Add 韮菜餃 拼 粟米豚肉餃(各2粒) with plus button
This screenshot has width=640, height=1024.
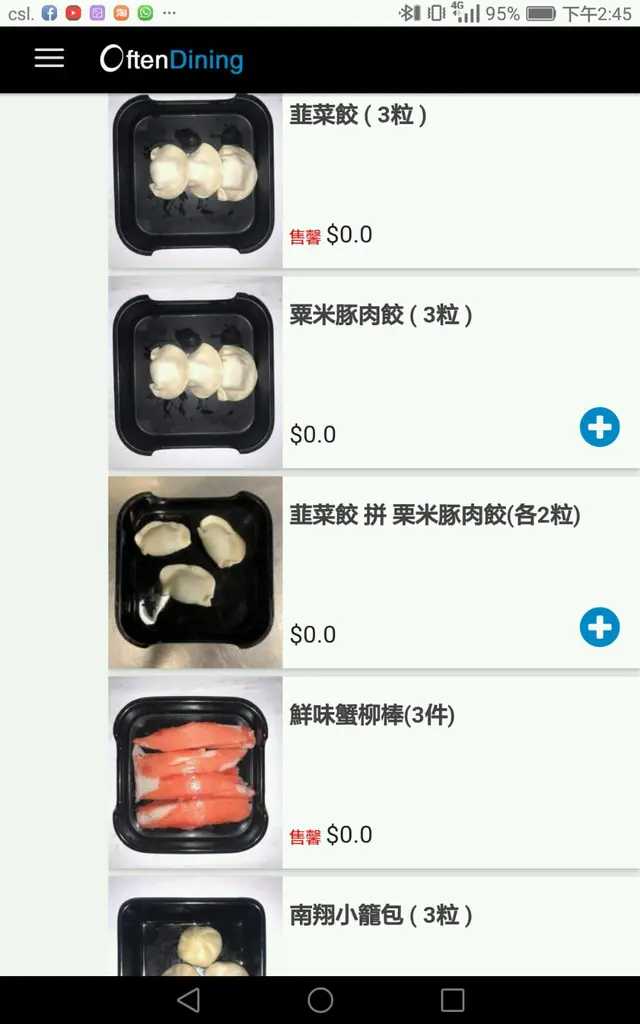(599, 628)
